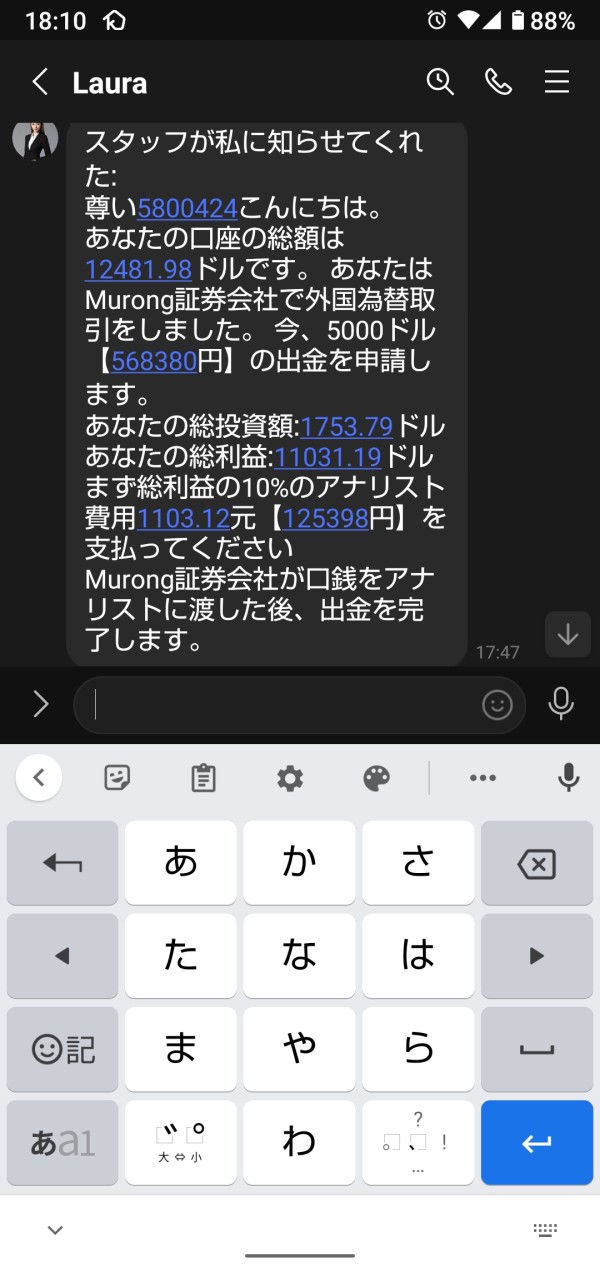Go back from the Laura chat
The image size is (600, 1267).
(x=40, y=82)
